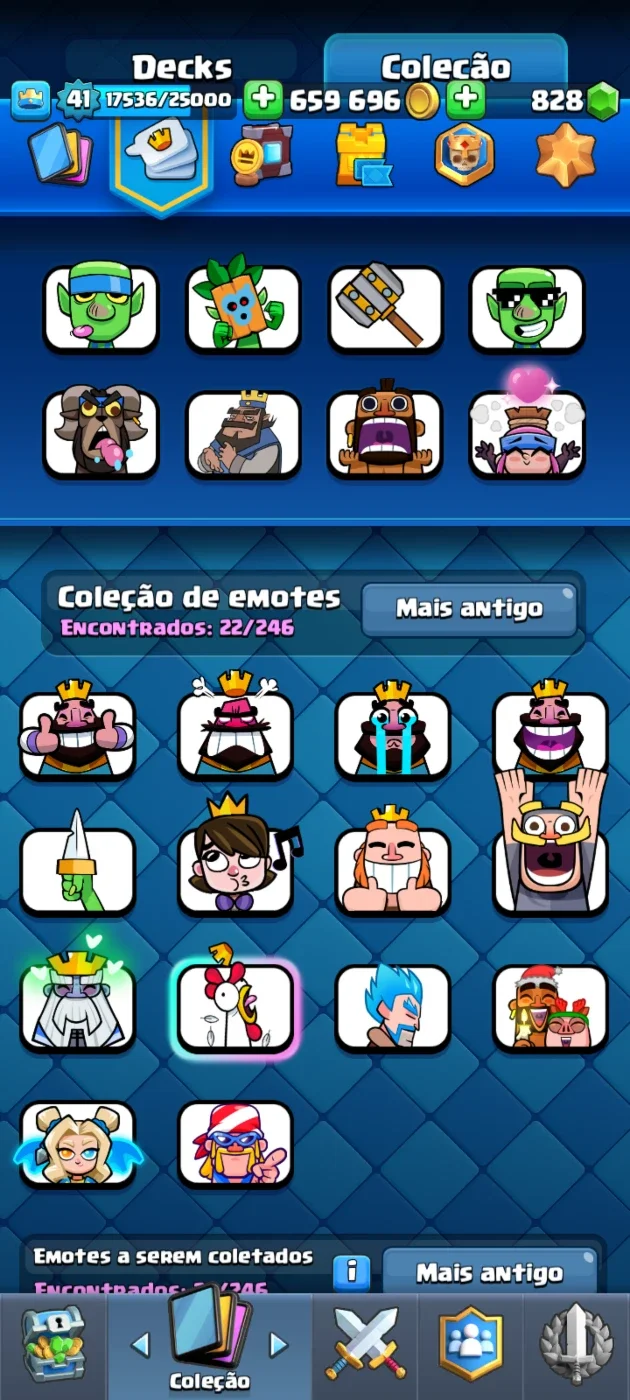The width and height of the screenshot is (630, 1400).
Task: Select the goblin with pixel sunglasses emote
Action: (527, 309)
